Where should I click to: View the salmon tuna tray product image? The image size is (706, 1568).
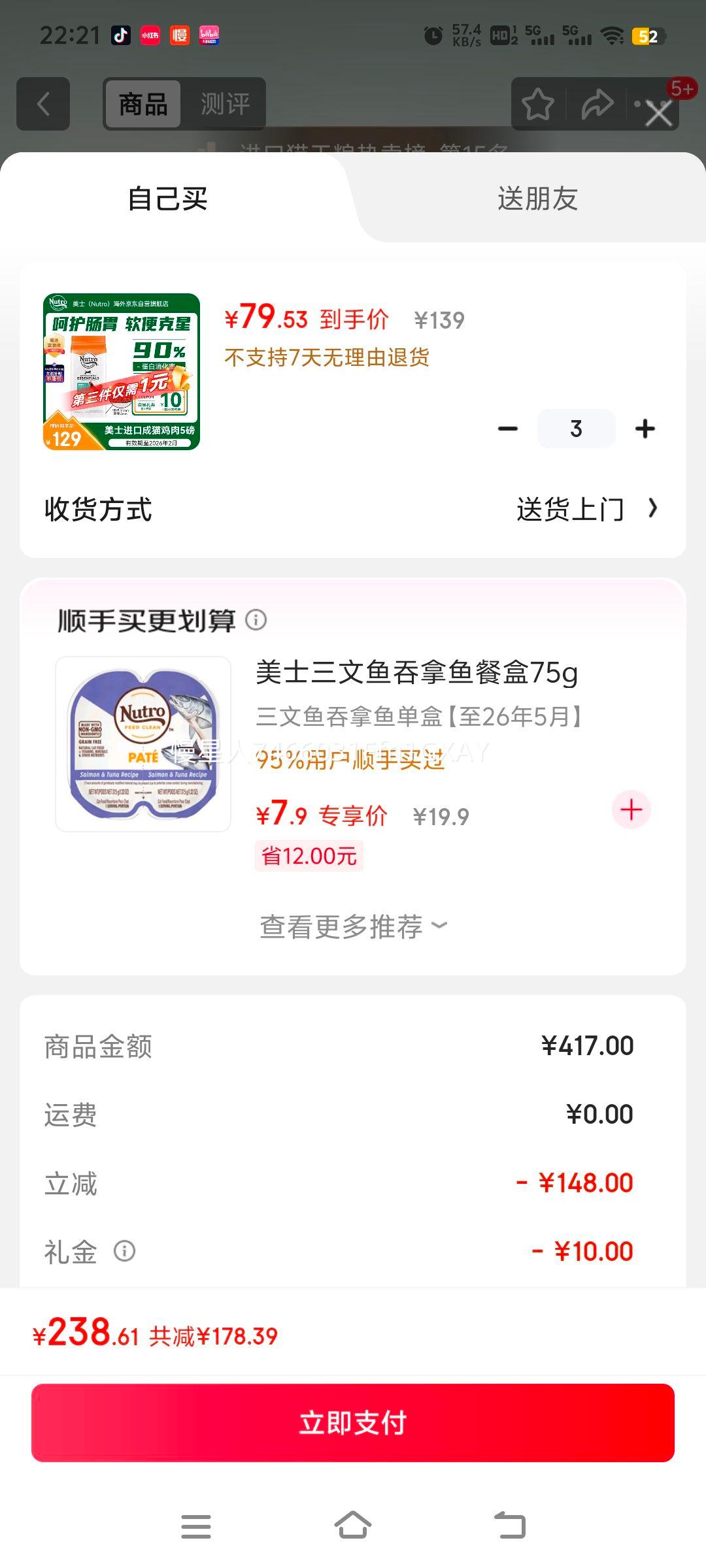point(143,744)
